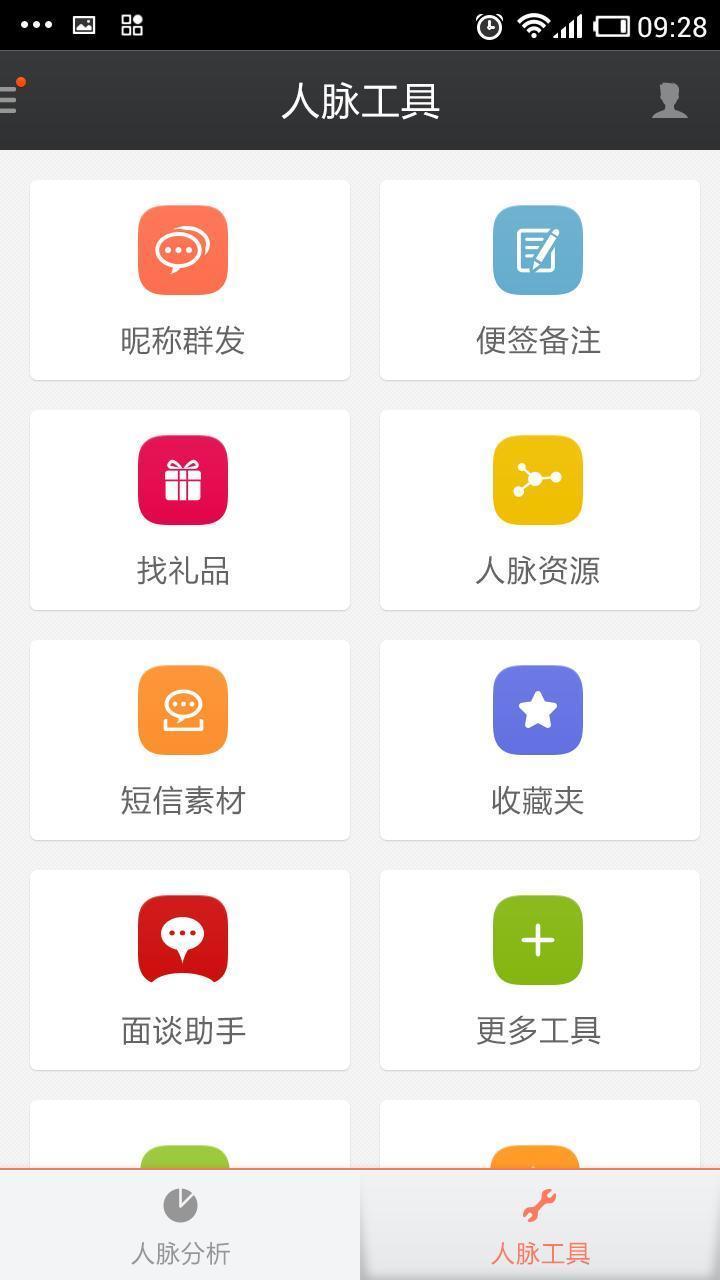Open 便签备注 tool
720x1280 pixels.
[x=539, y=280]
